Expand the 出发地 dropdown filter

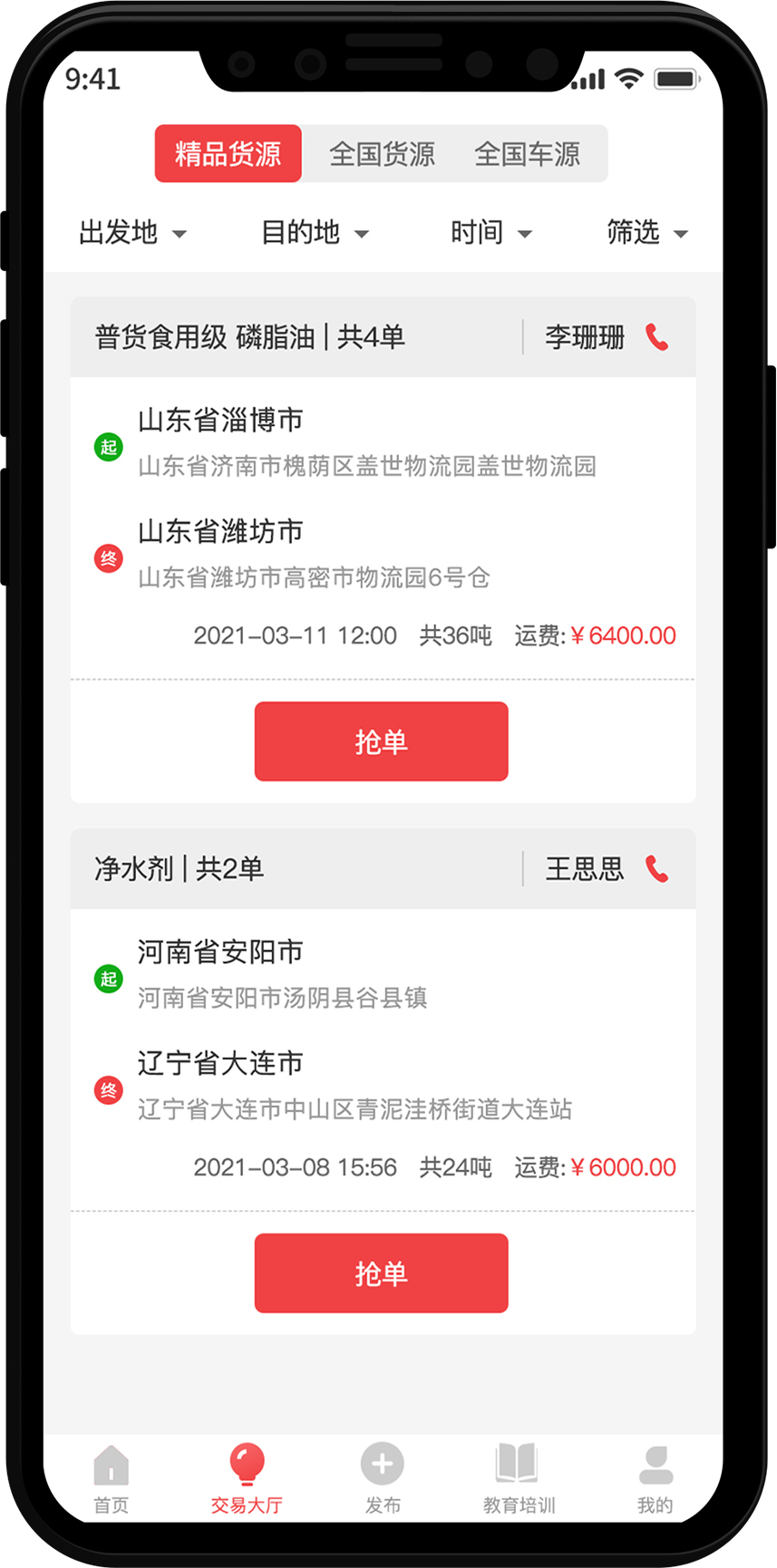(x=132, y=233)
